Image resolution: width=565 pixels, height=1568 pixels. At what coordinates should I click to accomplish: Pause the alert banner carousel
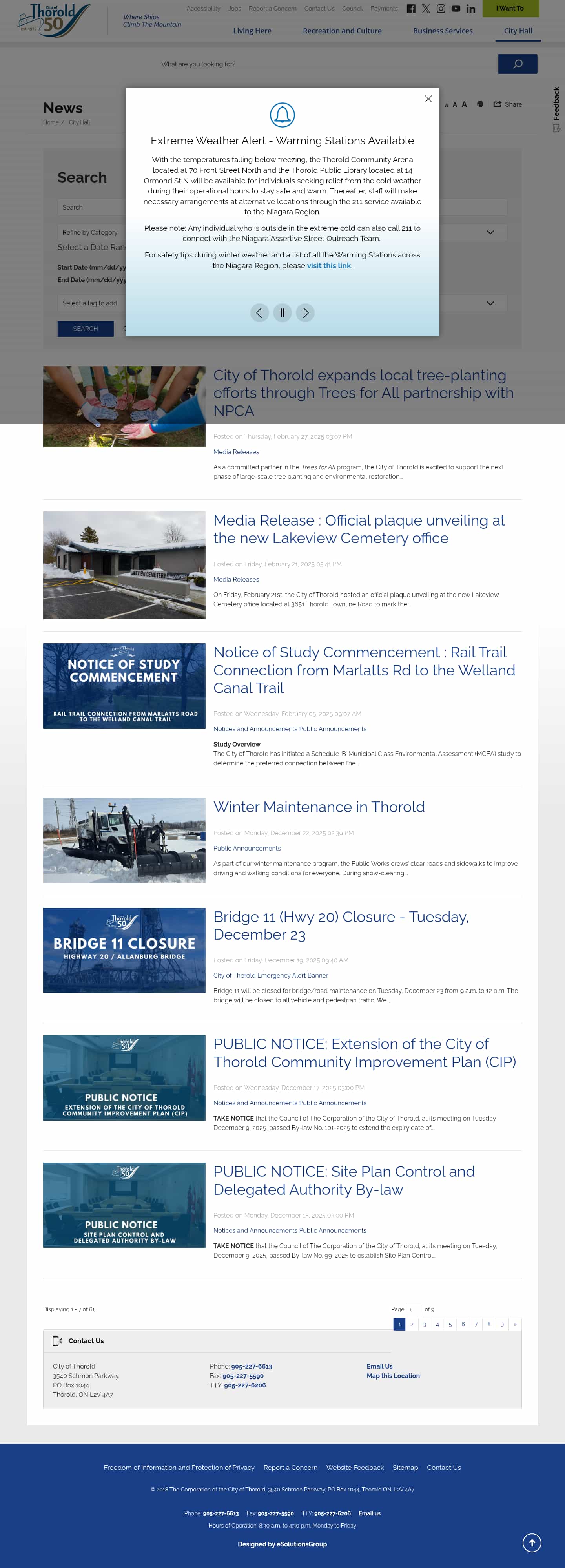click(x=282, y=313)
